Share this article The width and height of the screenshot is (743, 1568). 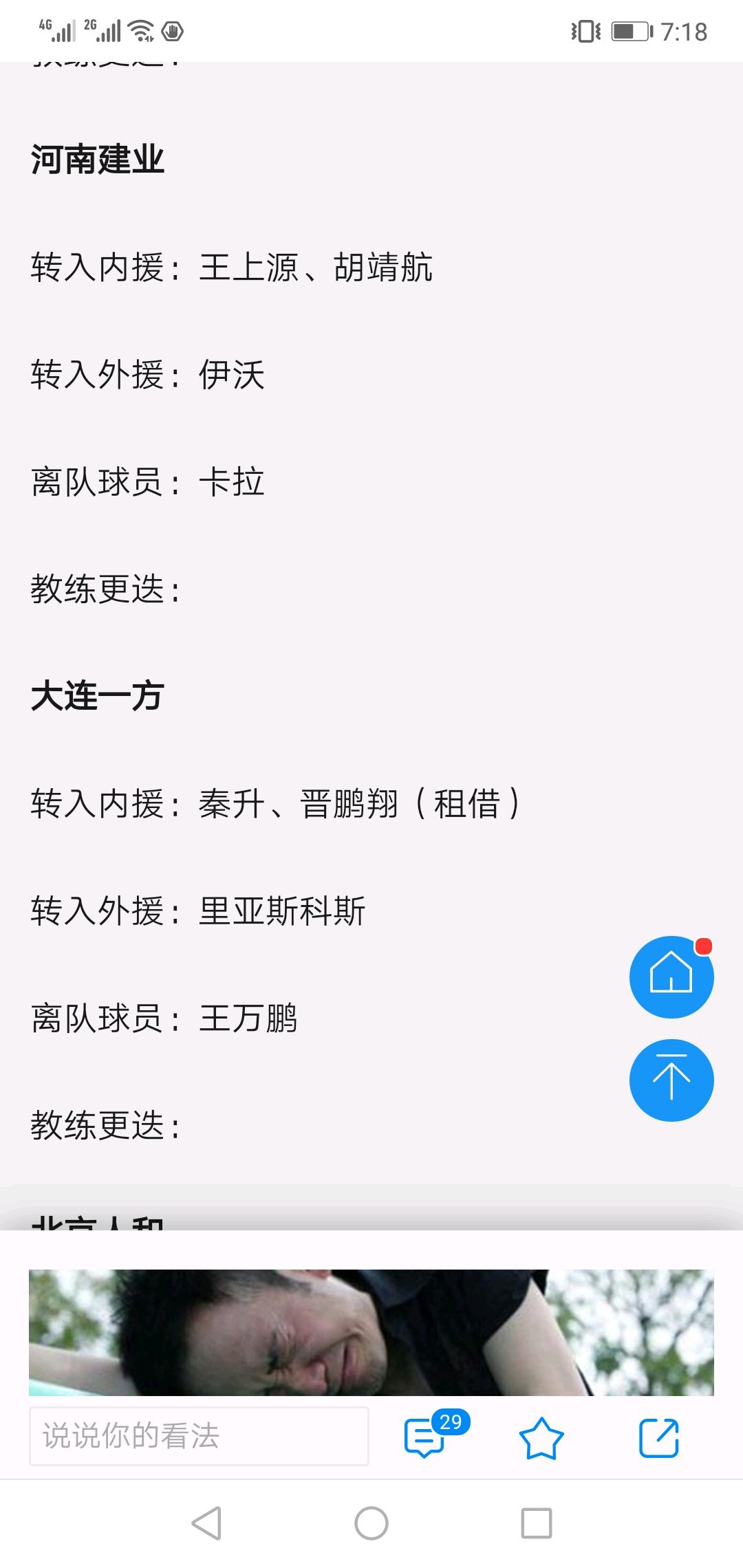(658, 1437)
